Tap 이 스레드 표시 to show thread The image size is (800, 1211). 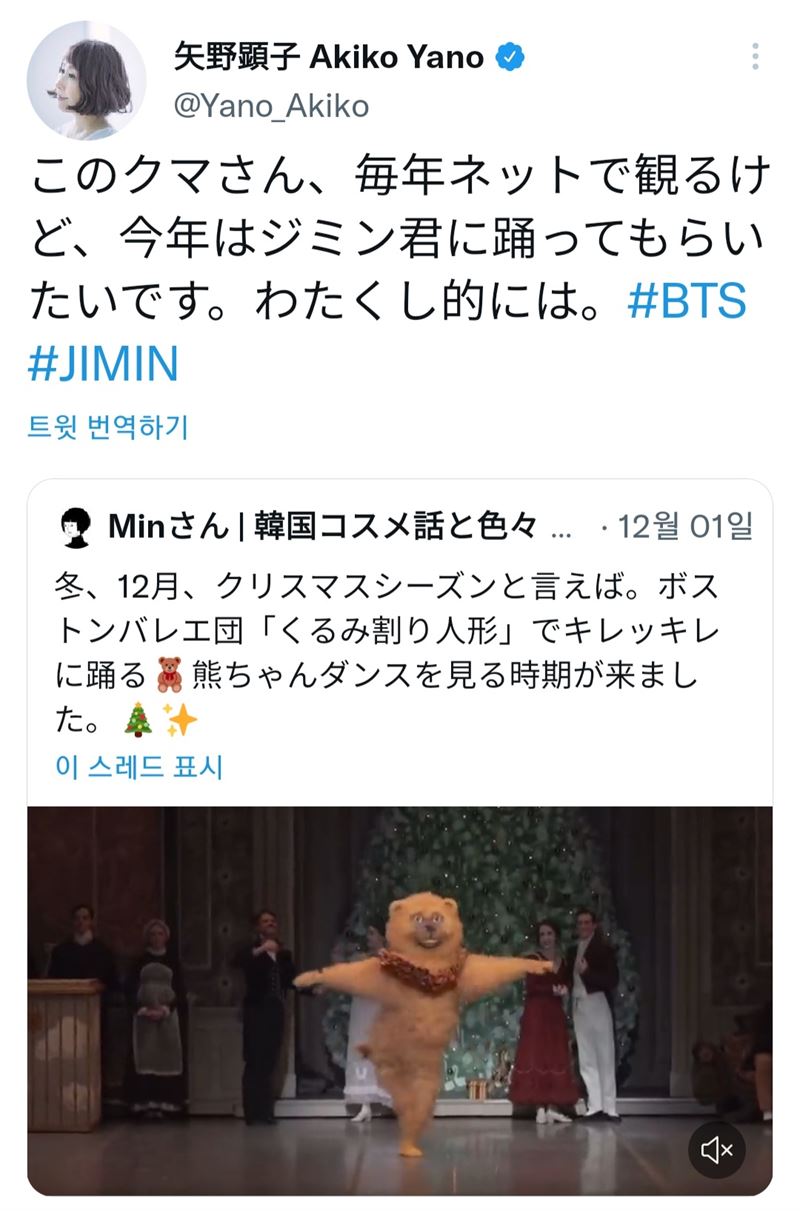(139, 767)
